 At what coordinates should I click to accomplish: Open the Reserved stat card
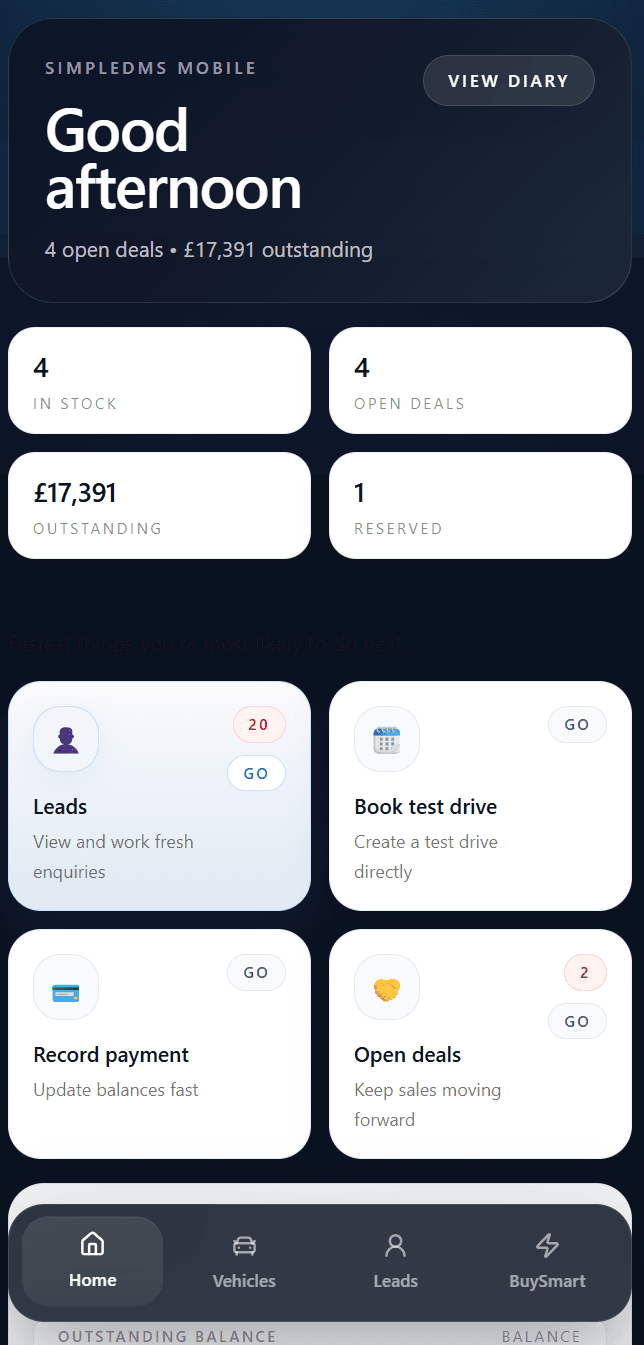480,506
